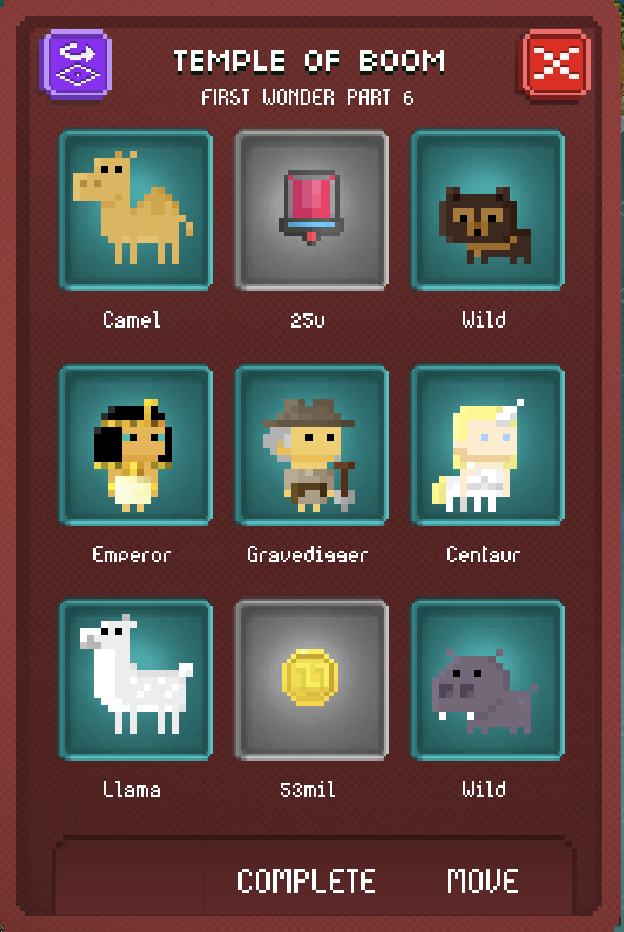
Task: Toggle the purple view switch icon
Action: 76,64
